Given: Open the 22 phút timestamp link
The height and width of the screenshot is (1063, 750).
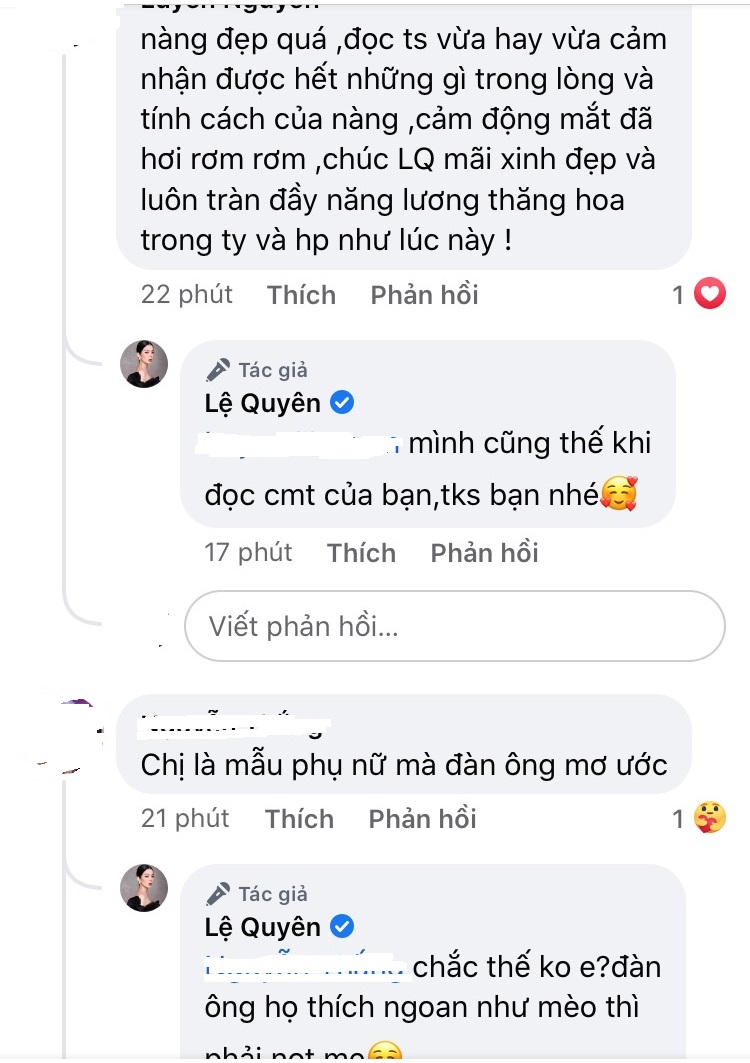Looking at the screenshot, I should coord(186,294).
